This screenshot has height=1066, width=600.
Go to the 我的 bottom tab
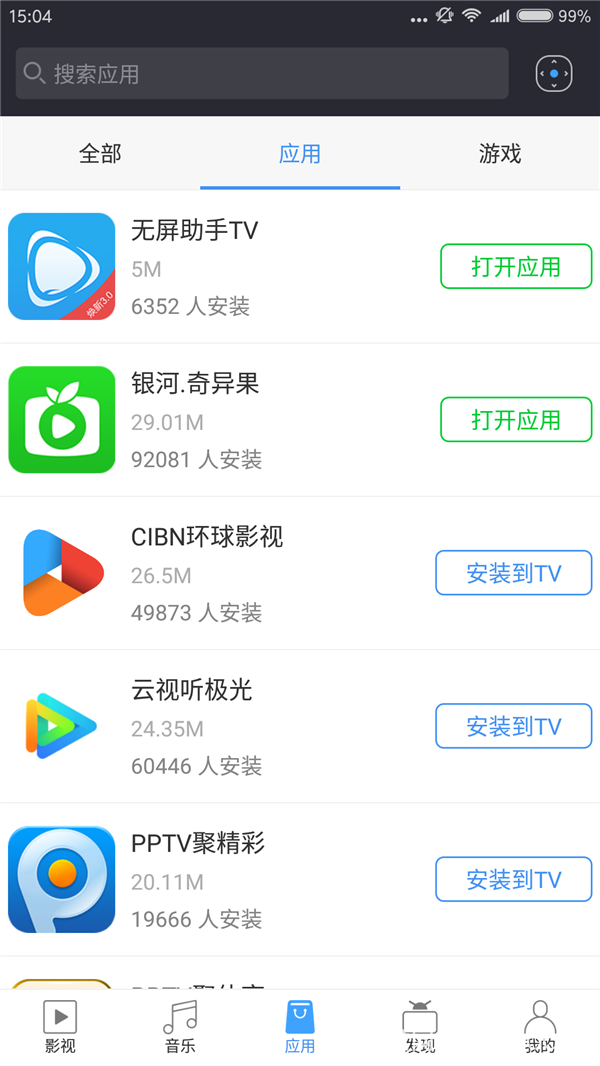coord(540,1027)
